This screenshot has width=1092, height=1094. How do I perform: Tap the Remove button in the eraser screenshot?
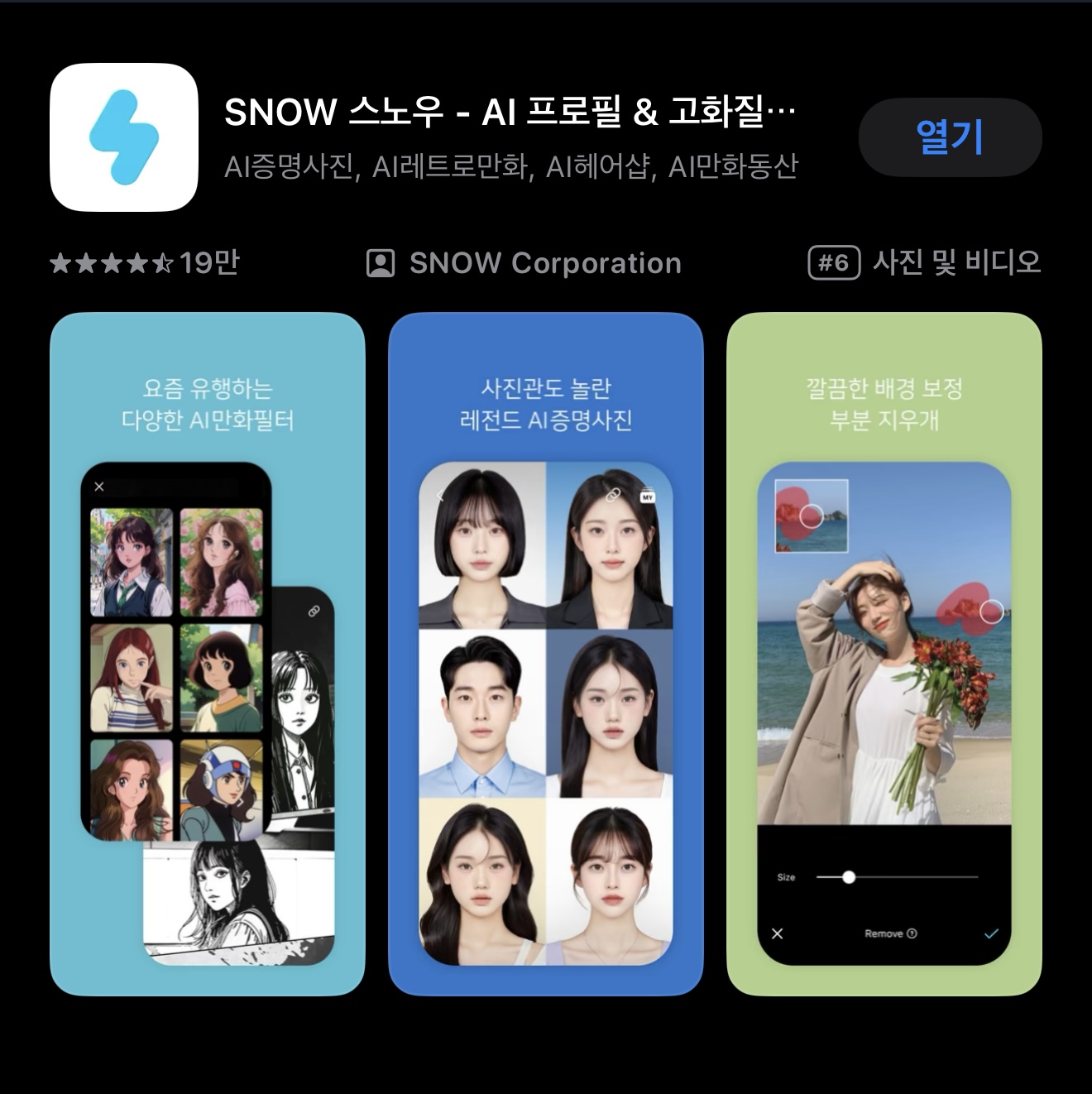pyautogui.click(x=884, y=933)
